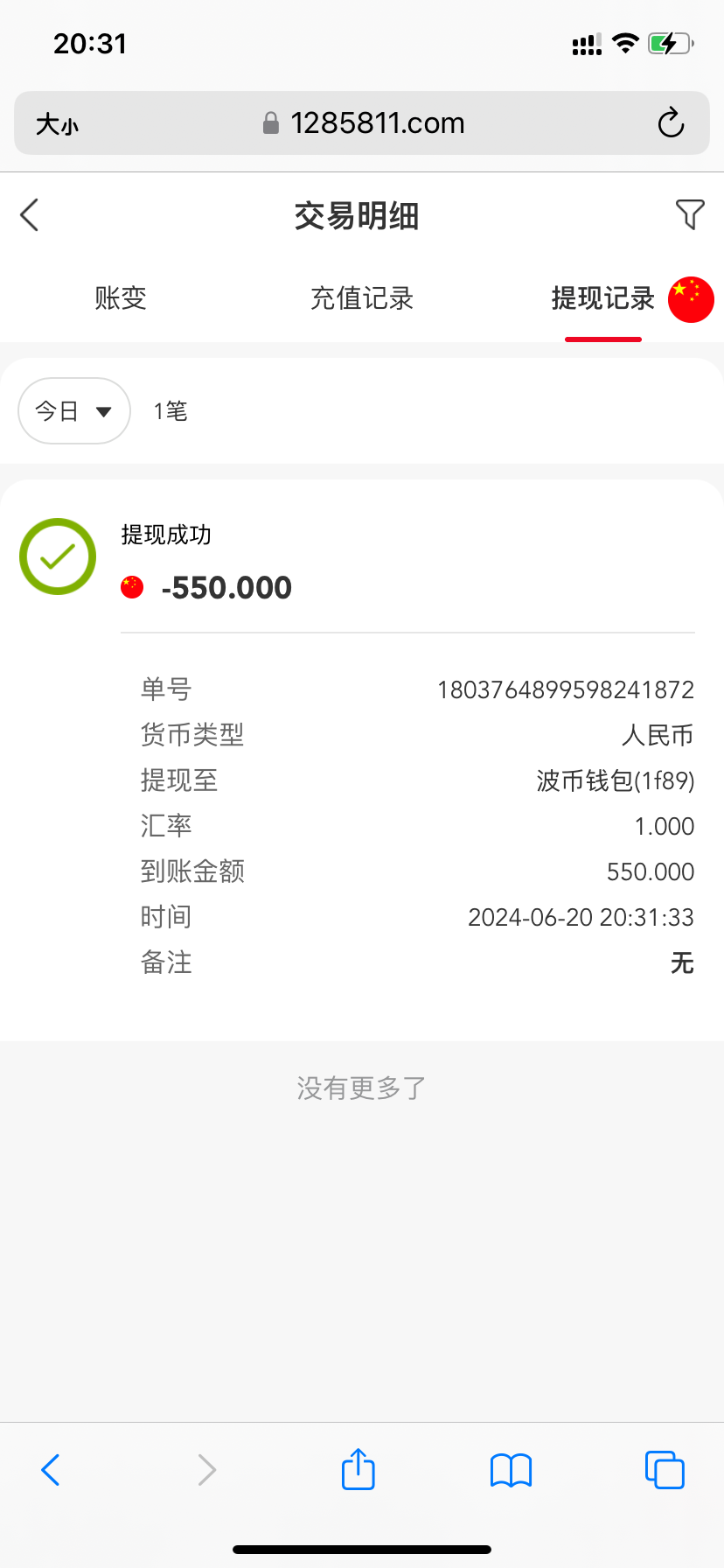
Task: Share this page via Safari share icon
Action: point(359,1468)
